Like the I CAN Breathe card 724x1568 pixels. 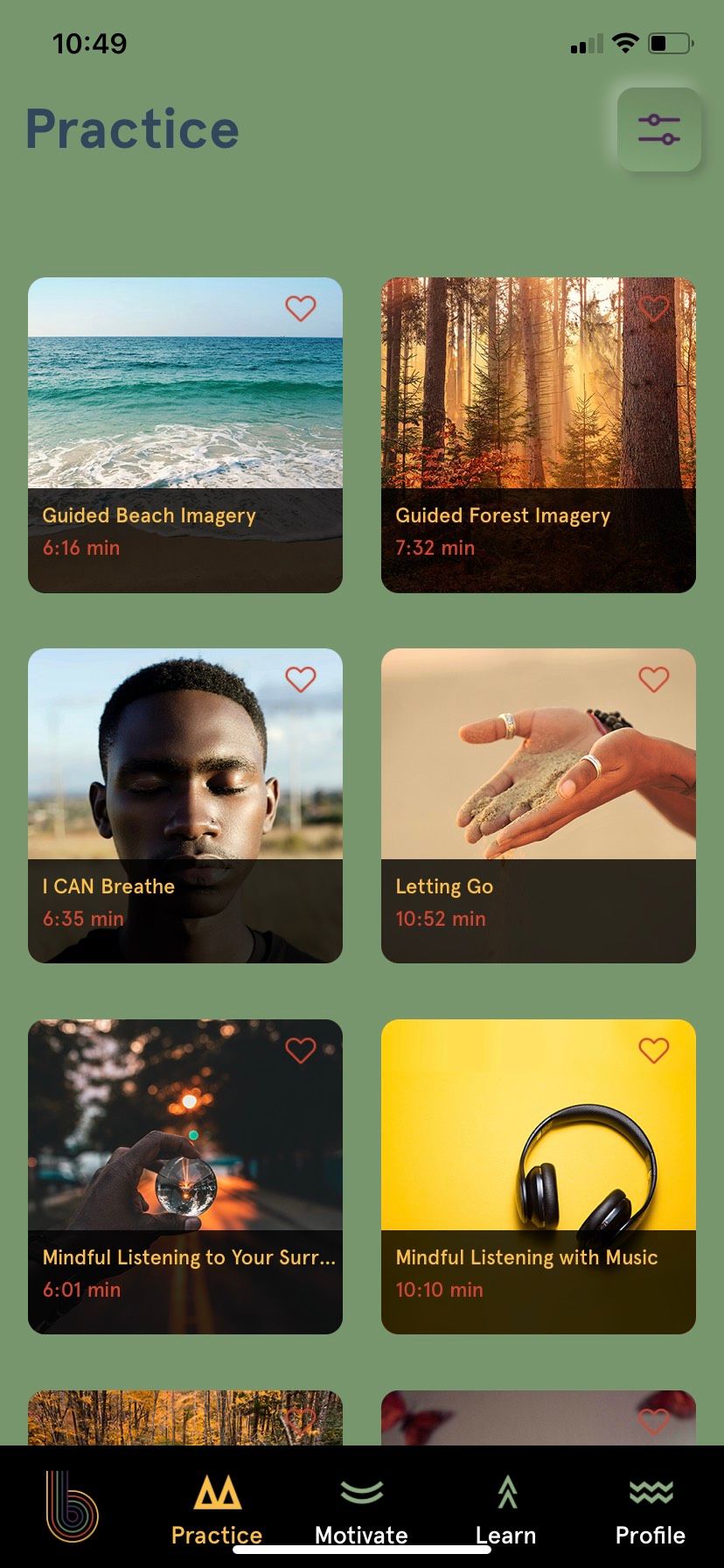(301, 679)
